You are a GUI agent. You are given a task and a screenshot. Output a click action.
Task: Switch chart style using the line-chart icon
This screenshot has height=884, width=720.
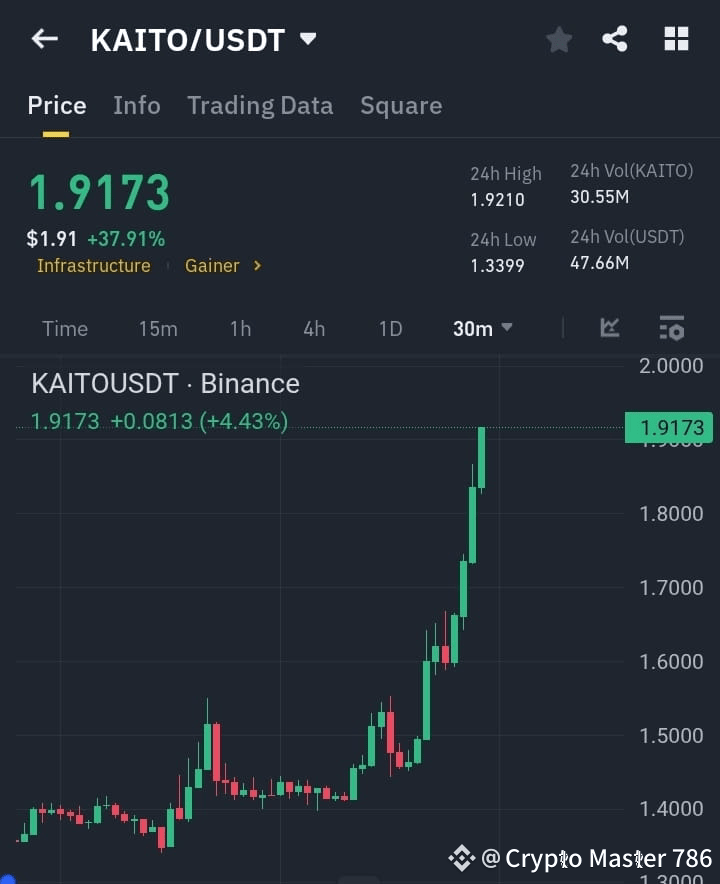point(610,327)
